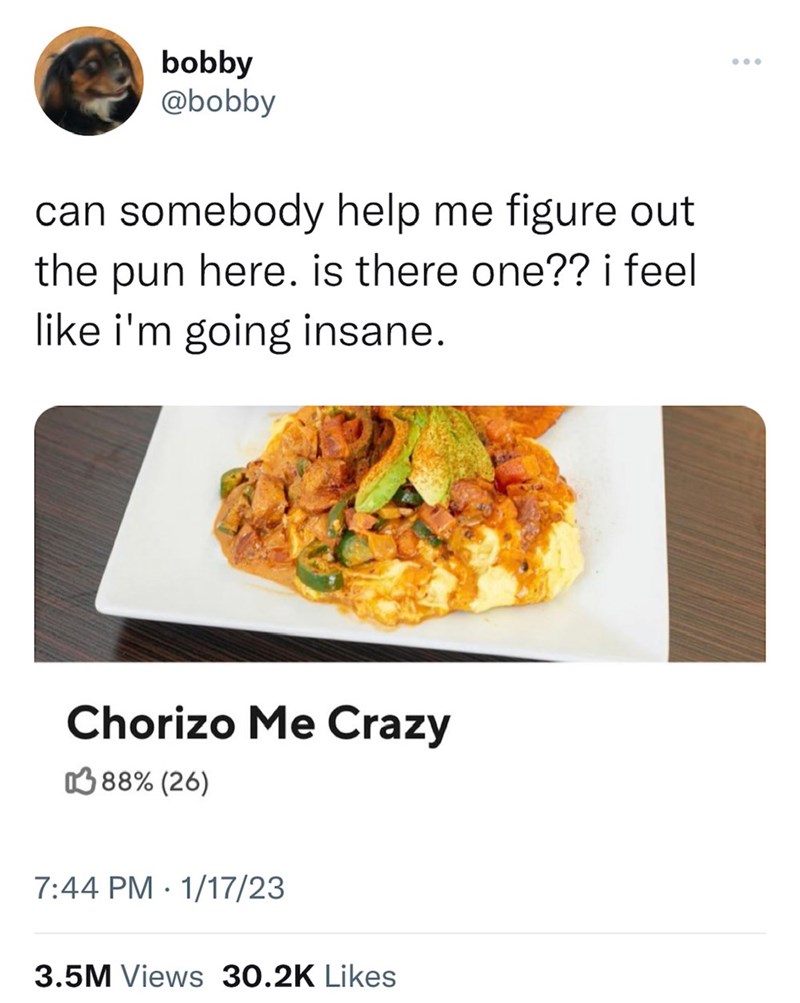Image resolution: width=800 pixels, height=1003 pixels.
Task: Open the @bobby profile handle
Action: click(216, 101)
